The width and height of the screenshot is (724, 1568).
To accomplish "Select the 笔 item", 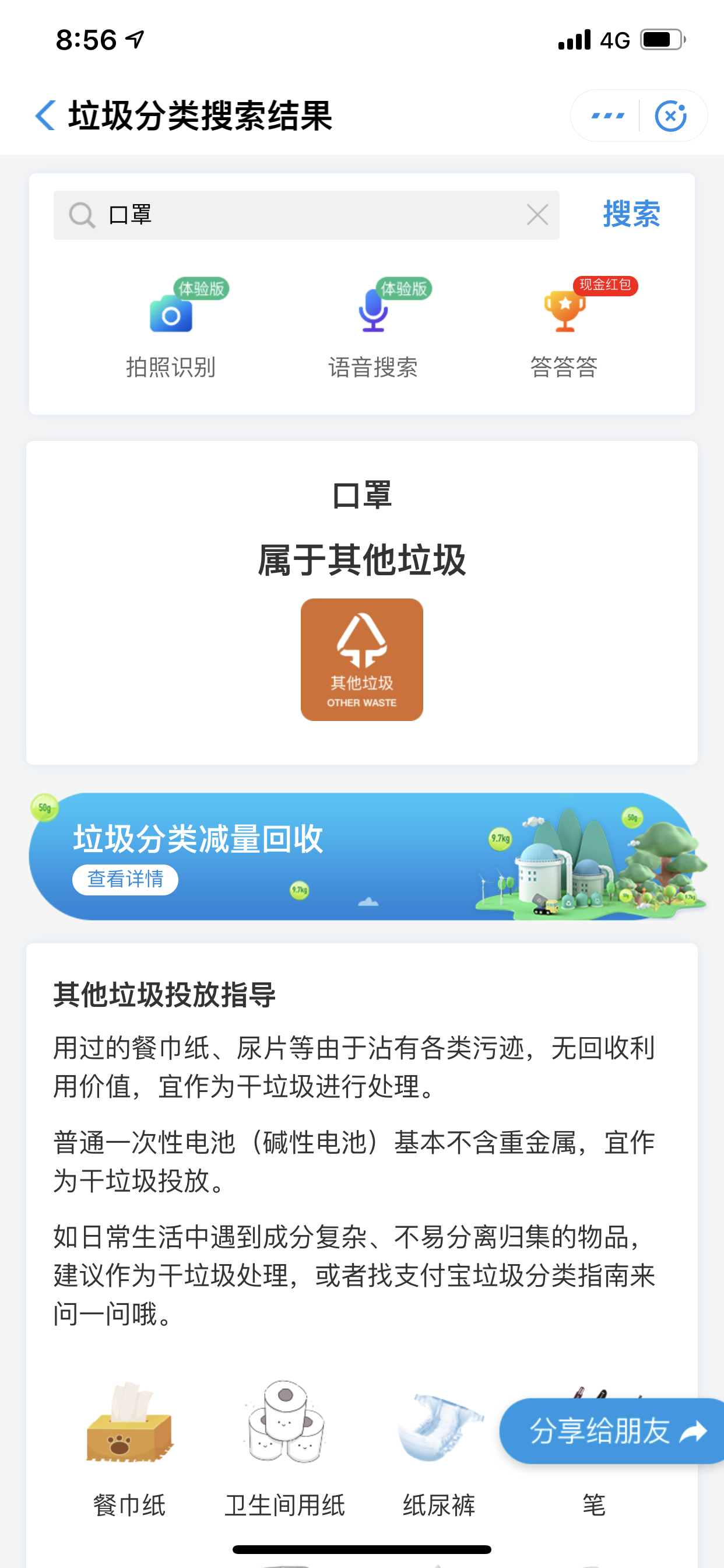I will 594,1504.
